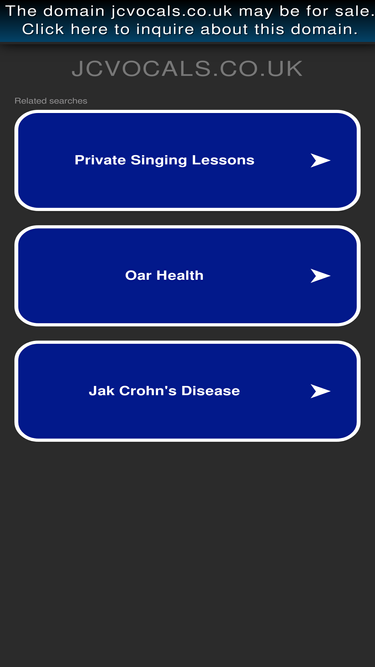375x667 pixels.
Task: Open Private Singing Lessons related search
Action: click(188, 160)
